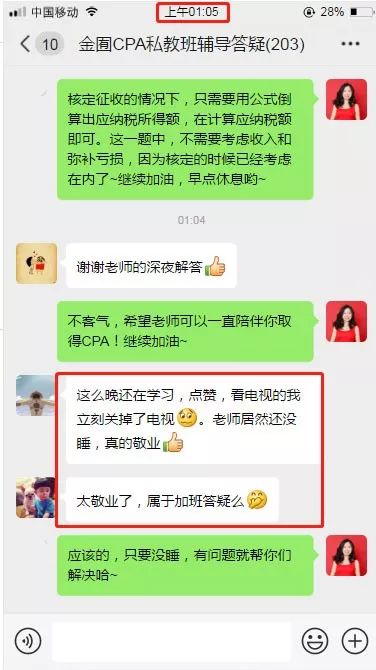Switch to voice message input
376x670 pixels.
click(x=27, y=641)
